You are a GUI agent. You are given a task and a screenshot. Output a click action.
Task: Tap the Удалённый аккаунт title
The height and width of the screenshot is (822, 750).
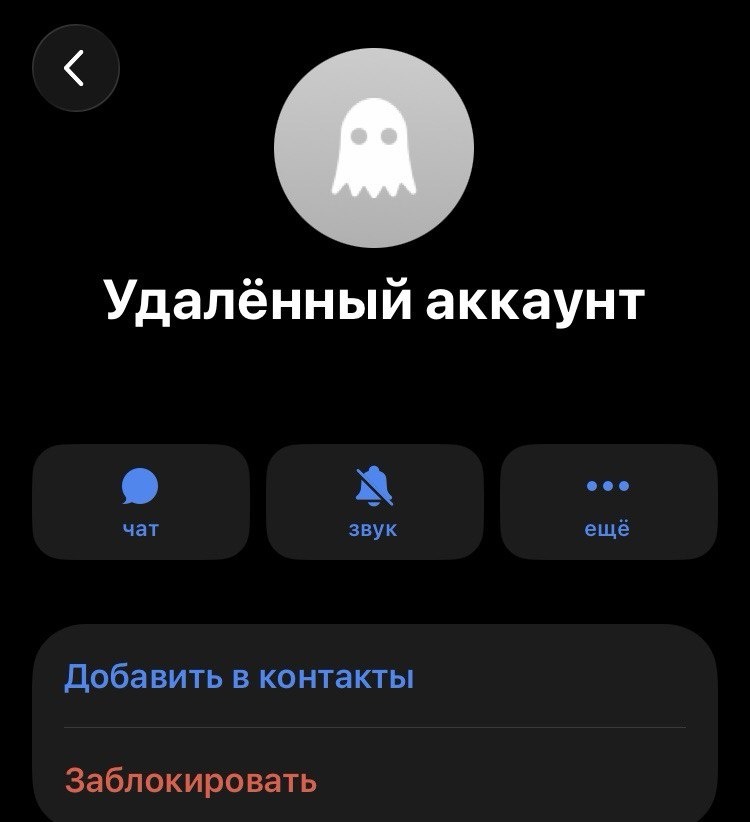point(375,297)
